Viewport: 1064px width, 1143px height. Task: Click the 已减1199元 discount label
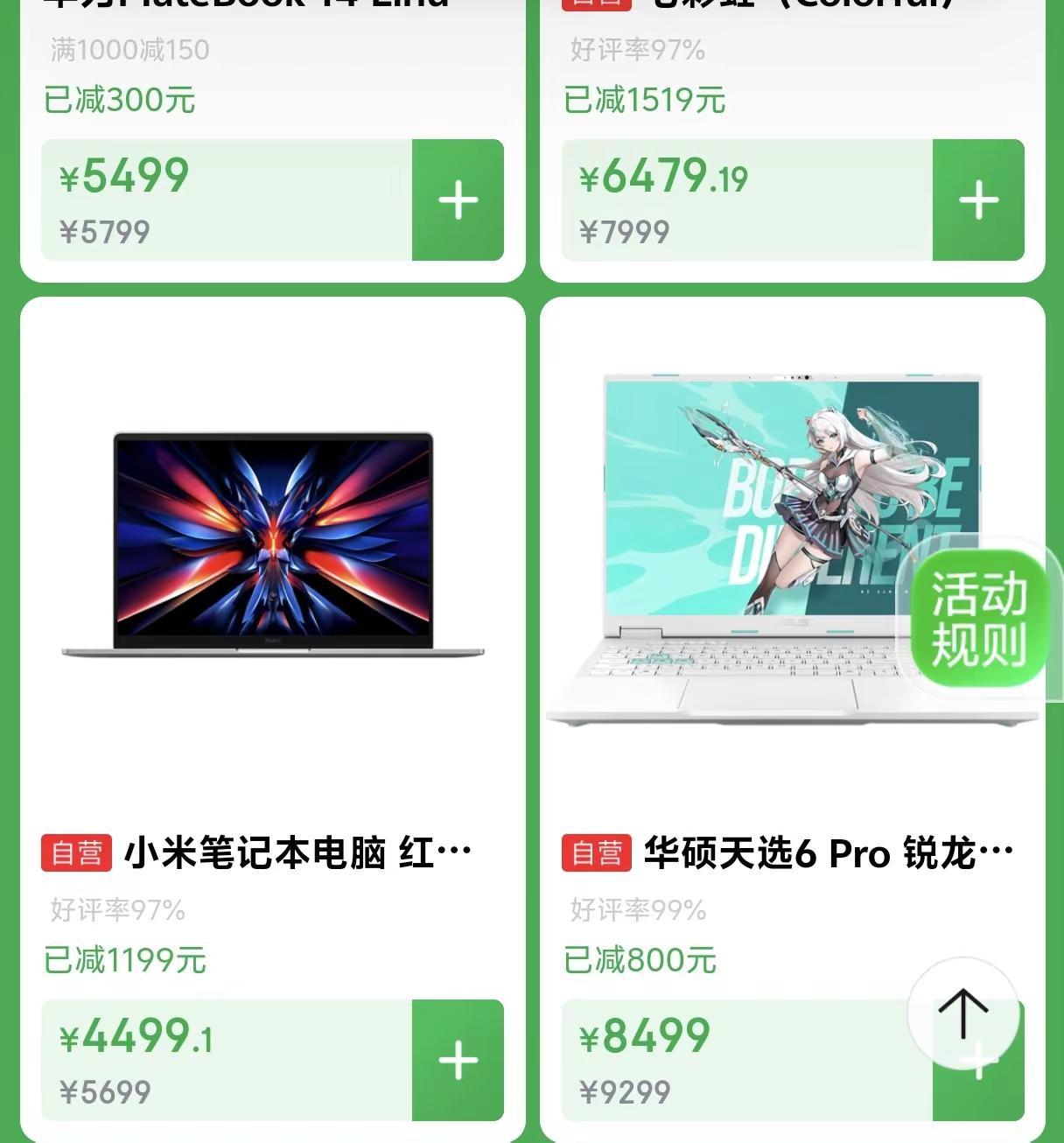tap(127, 959)
